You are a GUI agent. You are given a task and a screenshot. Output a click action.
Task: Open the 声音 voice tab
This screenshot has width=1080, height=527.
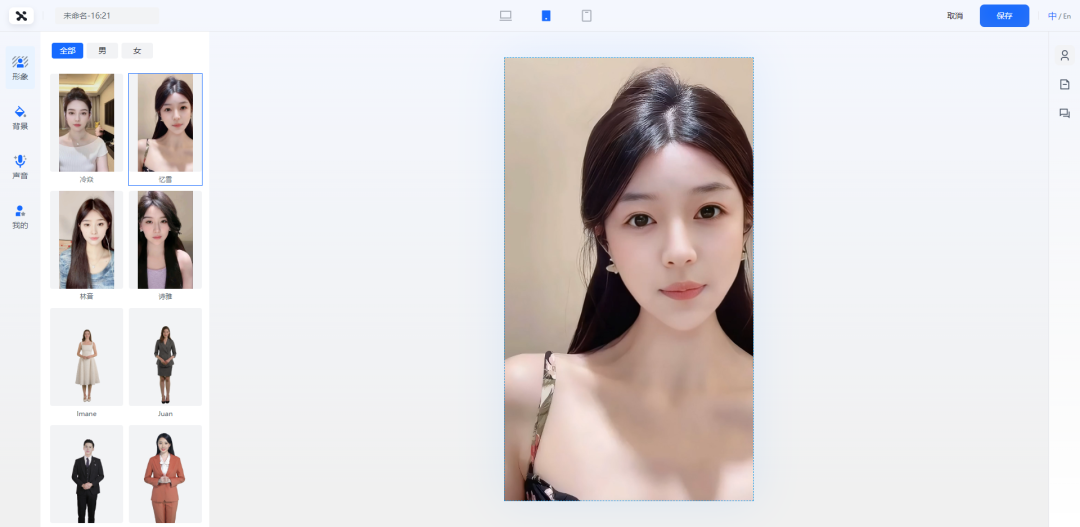[x=20, y=166]
